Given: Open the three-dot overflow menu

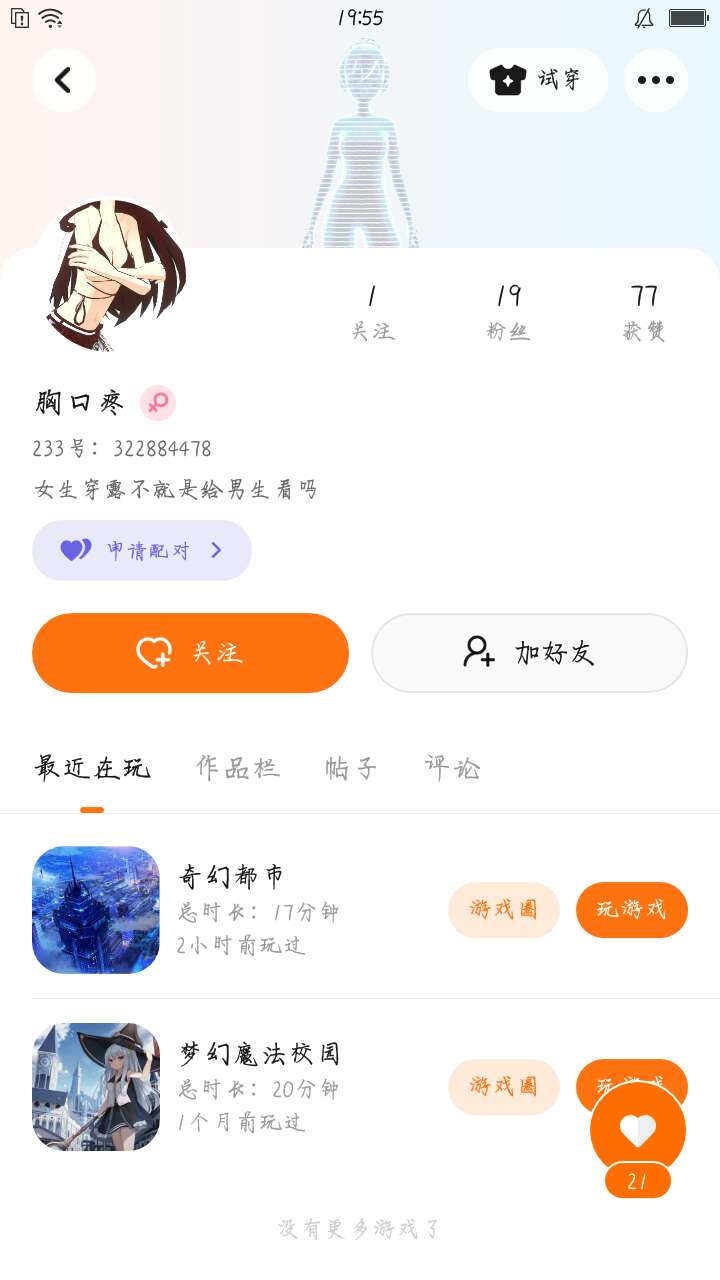Looking at the screenshot, I should tap(656, 80).
